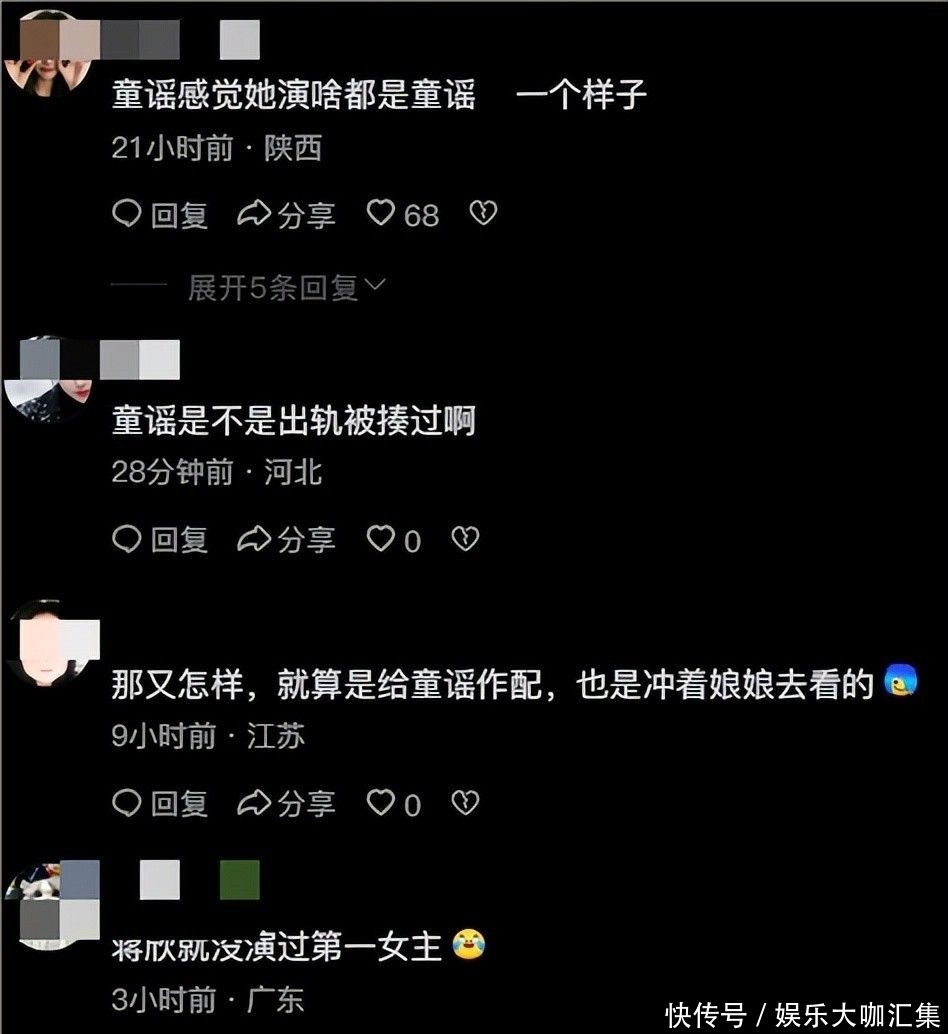Image resolution: width=948 pixels, height=1034 pixels.
Task: Share the comment from 江苏
Action: click(286, 803)
